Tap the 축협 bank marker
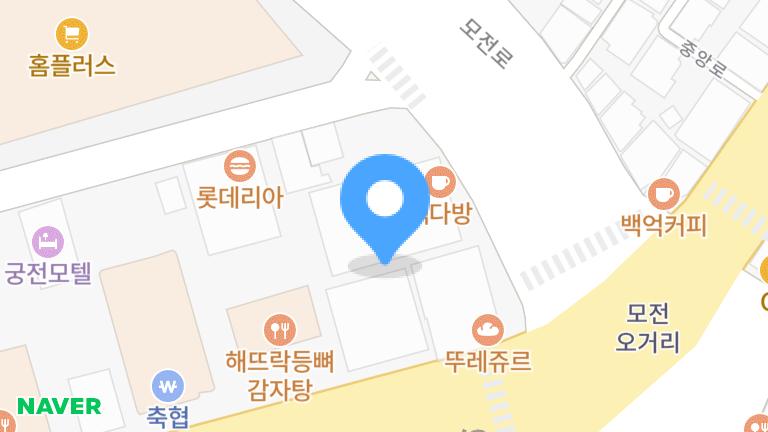The width and height of the screenshot is (768, 432). click(x=168, y=386)
